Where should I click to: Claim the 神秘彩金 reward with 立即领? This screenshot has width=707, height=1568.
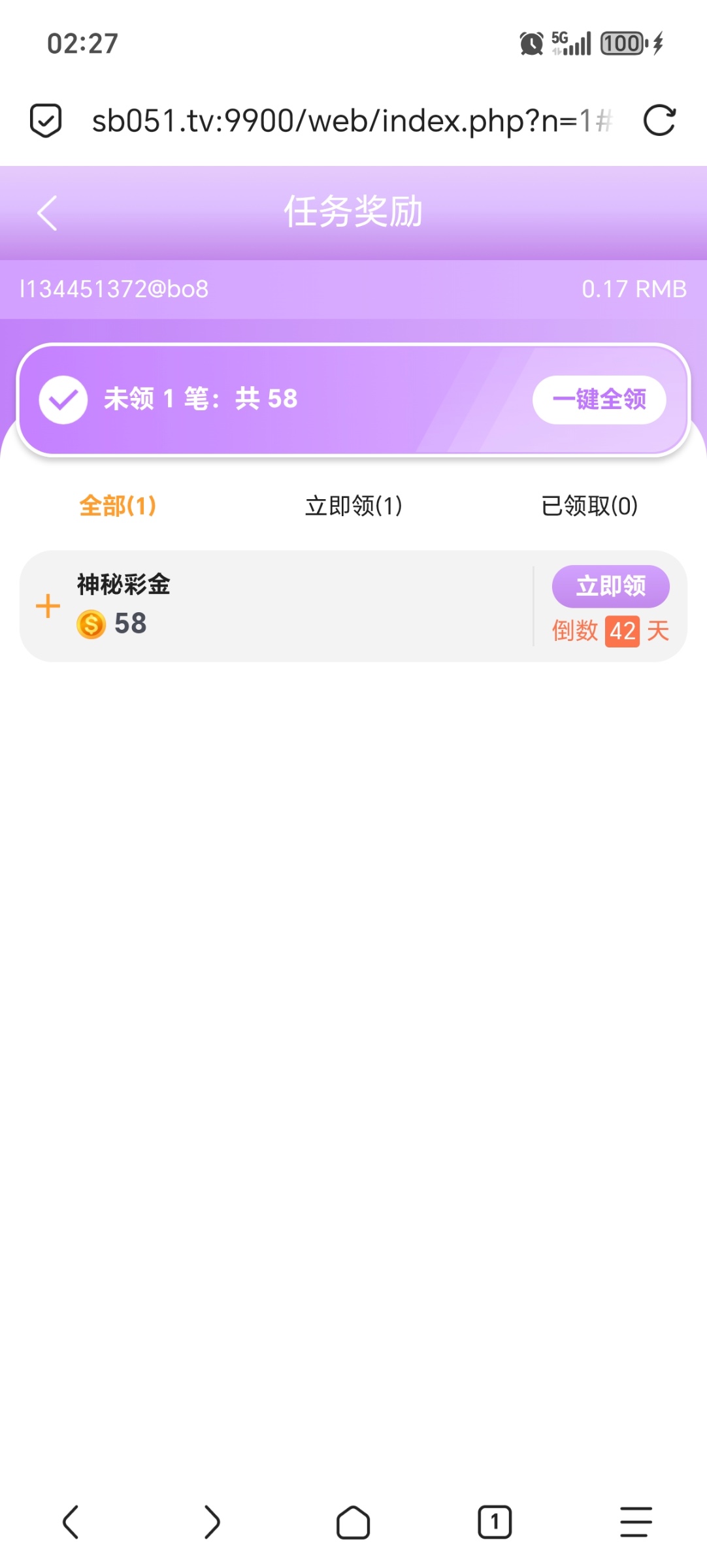(610, 586)
